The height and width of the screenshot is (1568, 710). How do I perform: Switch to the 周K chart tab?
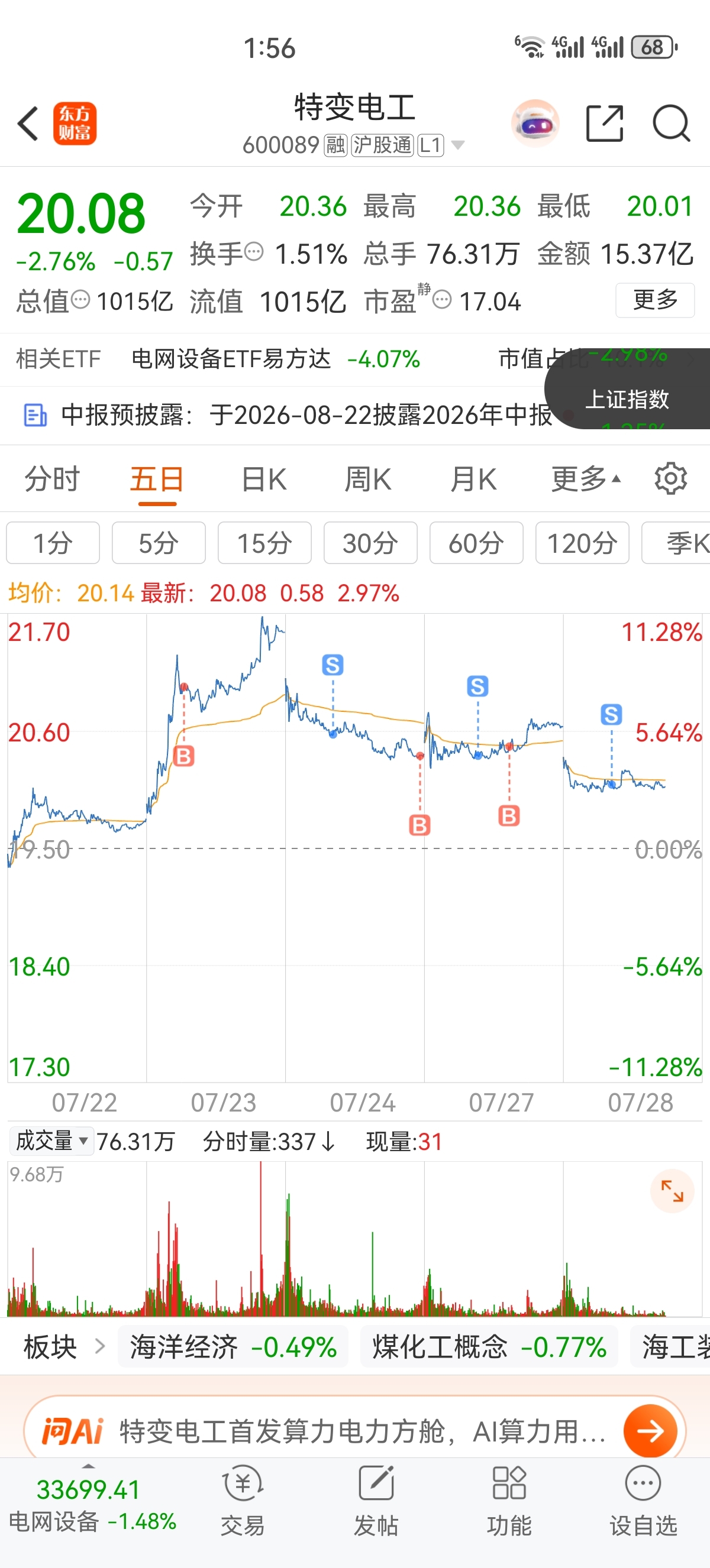(368, 479)
